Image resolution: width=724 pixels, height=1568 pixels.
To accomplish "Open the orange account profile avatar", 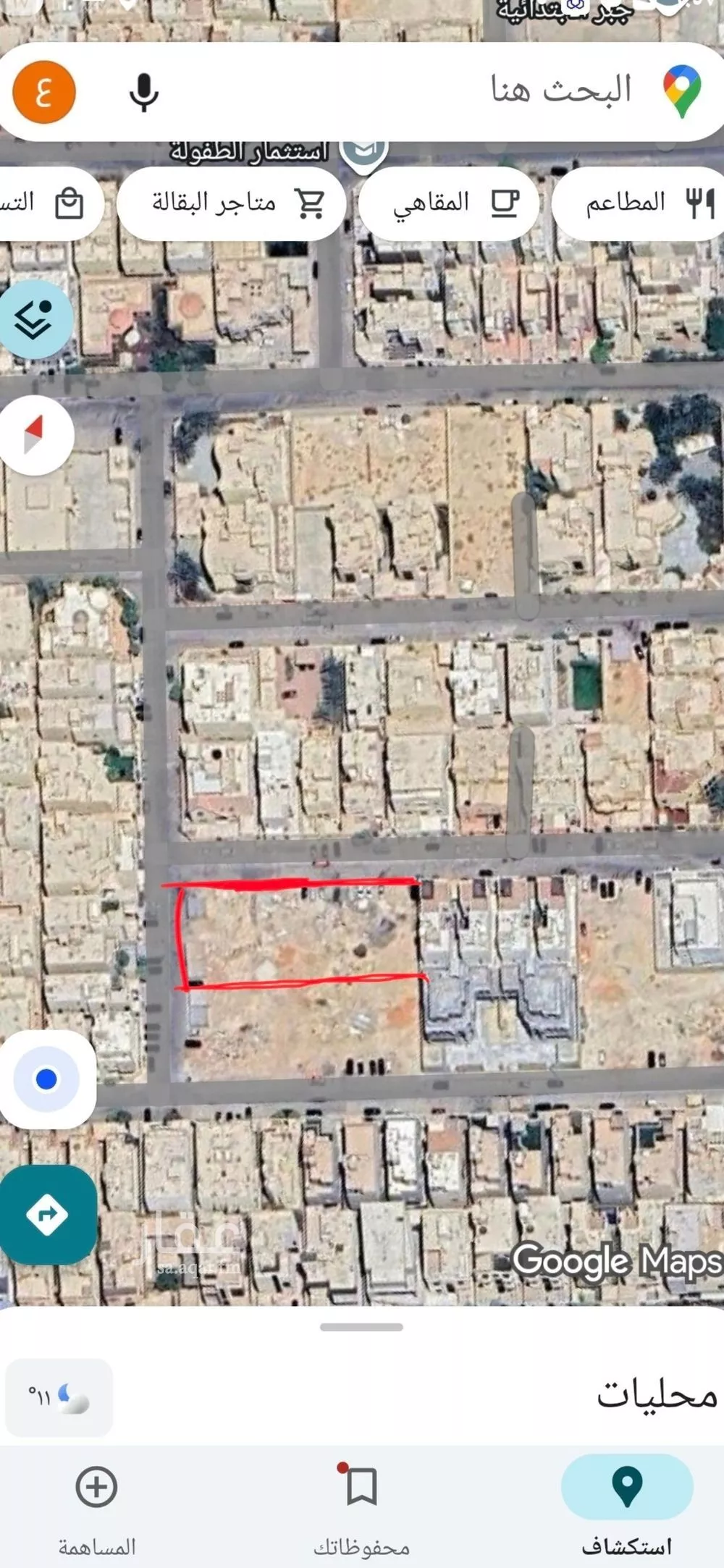I will point(44,93).
